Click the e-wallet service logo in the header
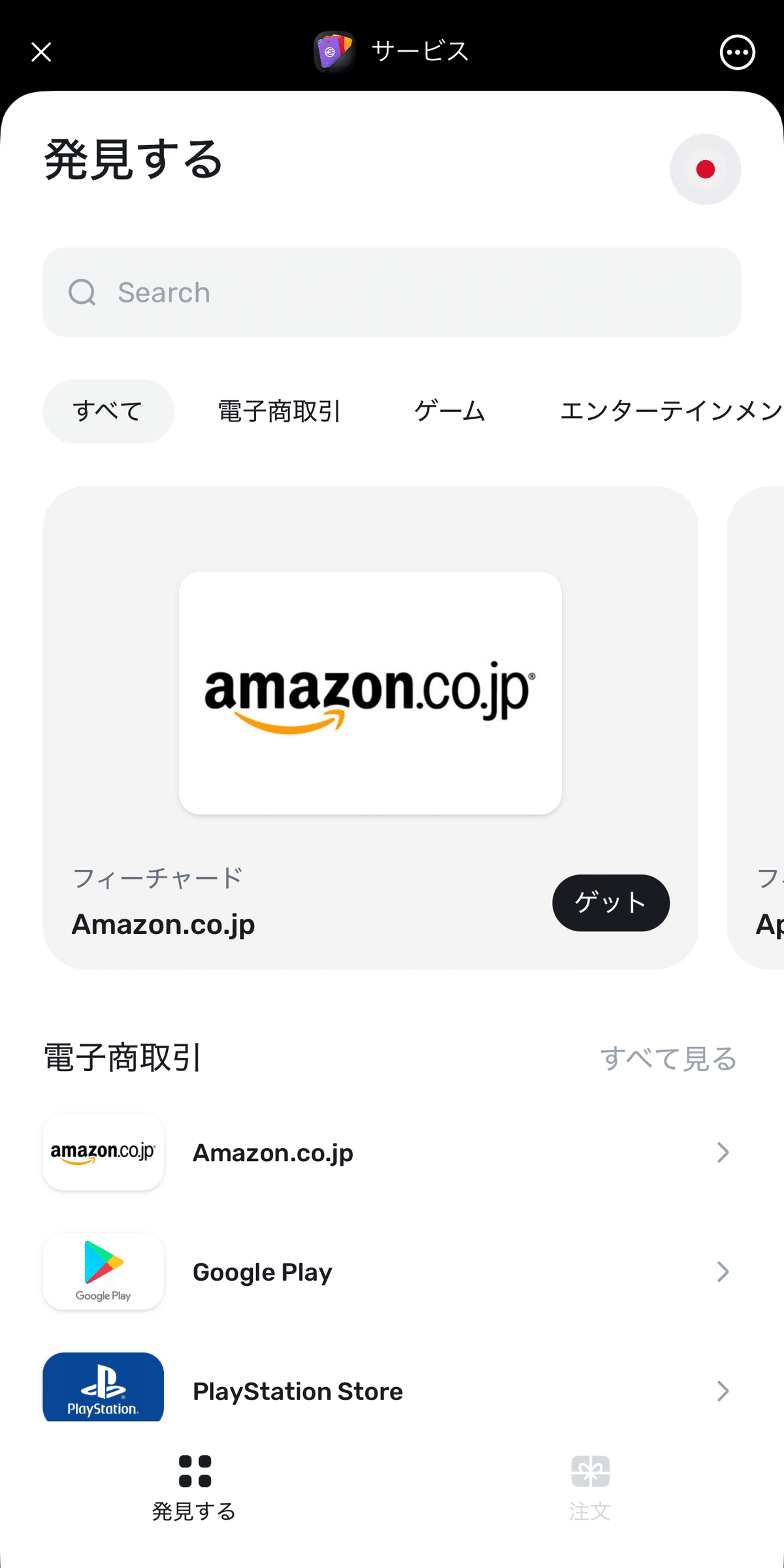784x1568 pixels. coord(335,52)
